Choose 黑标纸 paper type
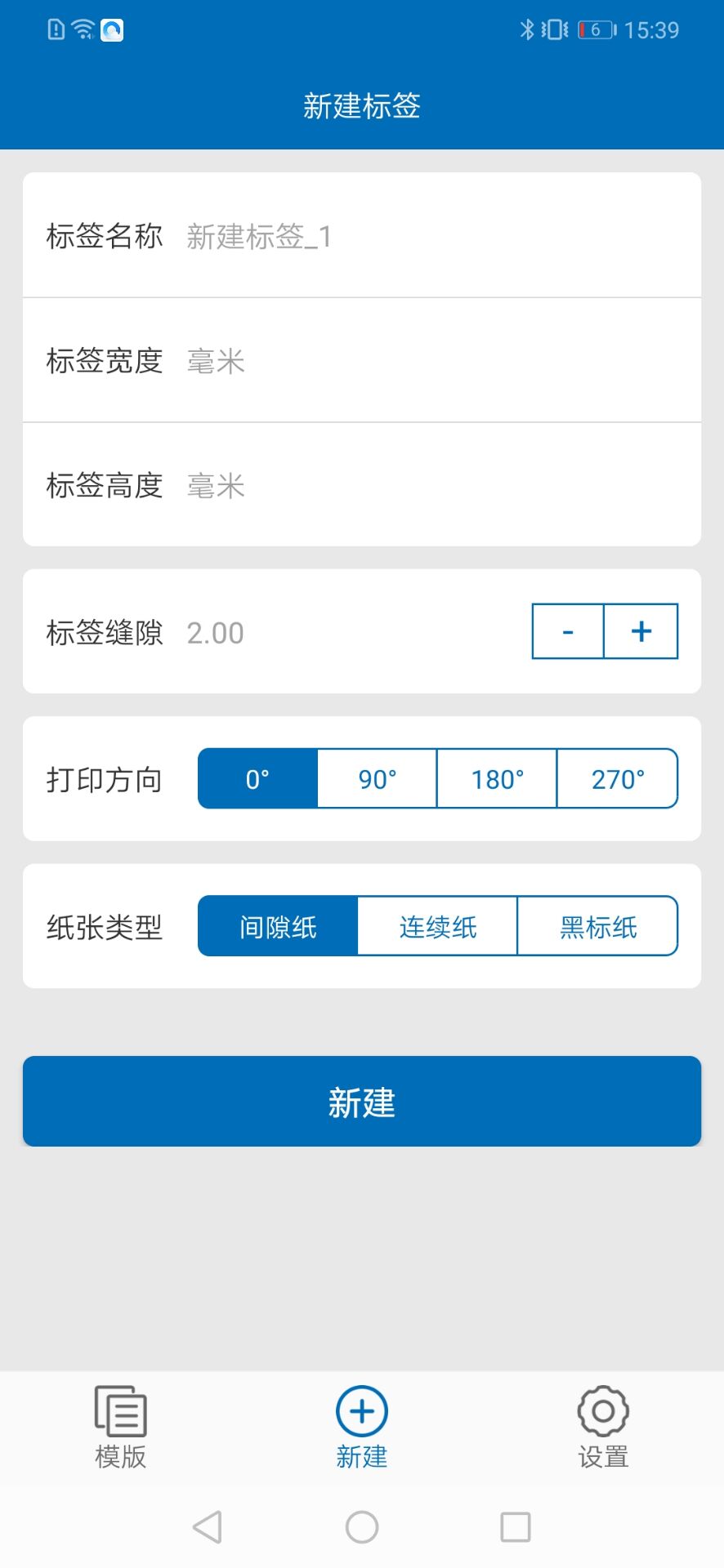 point(598,926)
